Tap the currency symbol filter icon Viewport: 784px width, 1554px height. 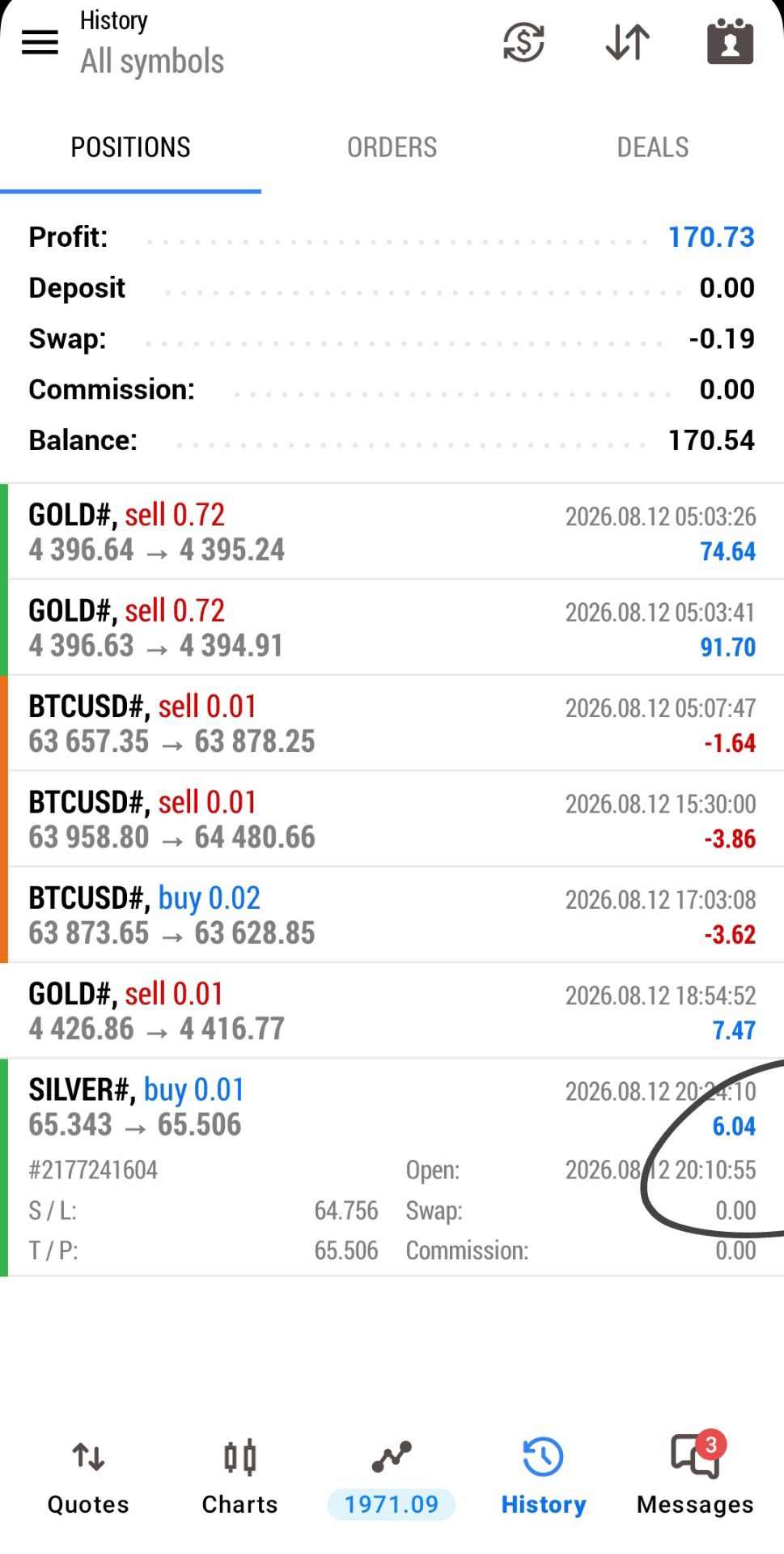coord(523,42)
